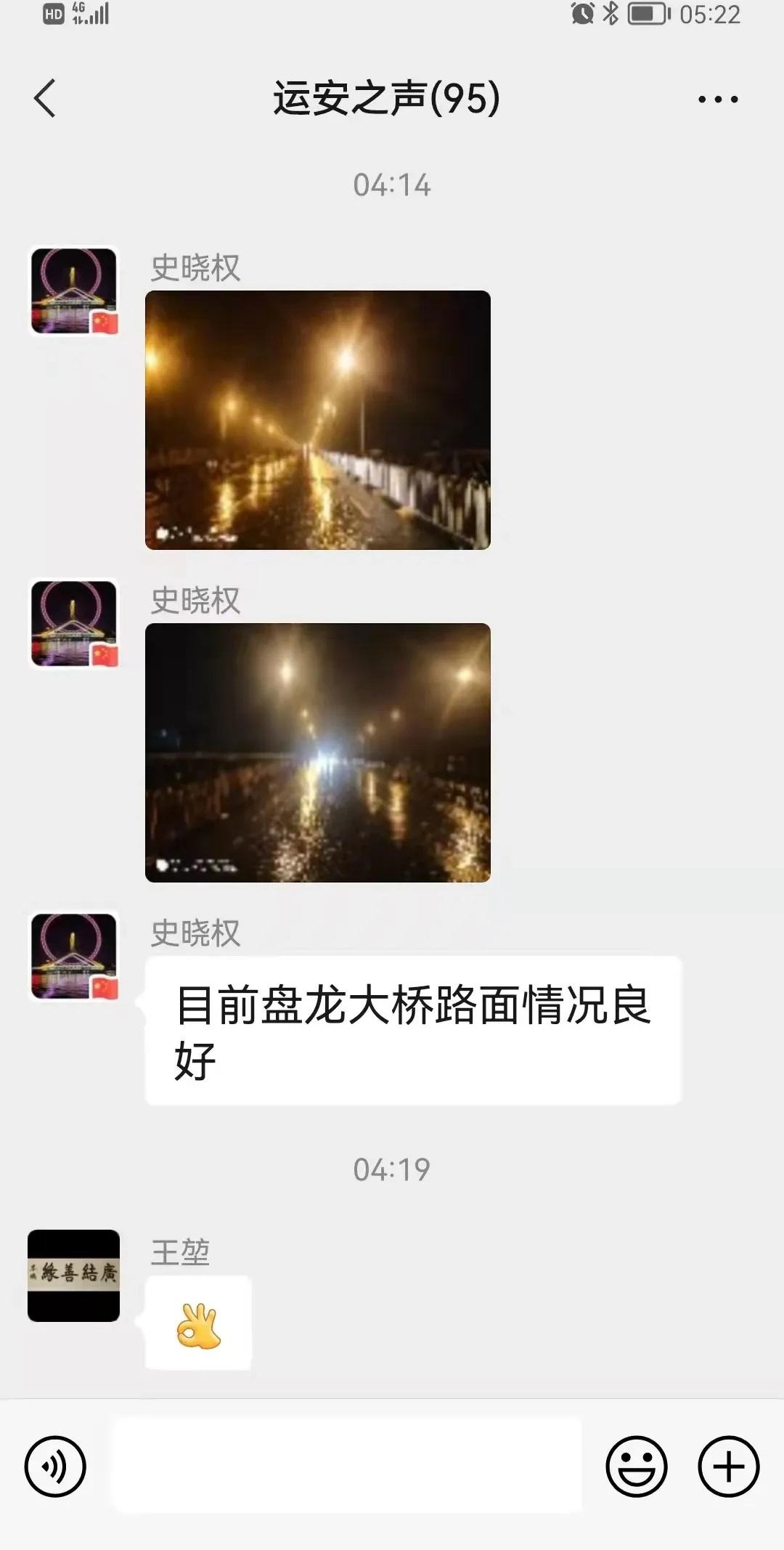Open the plus attachments menu
The width and height of the screenshot is (784, 1550).
point(728,1466)
